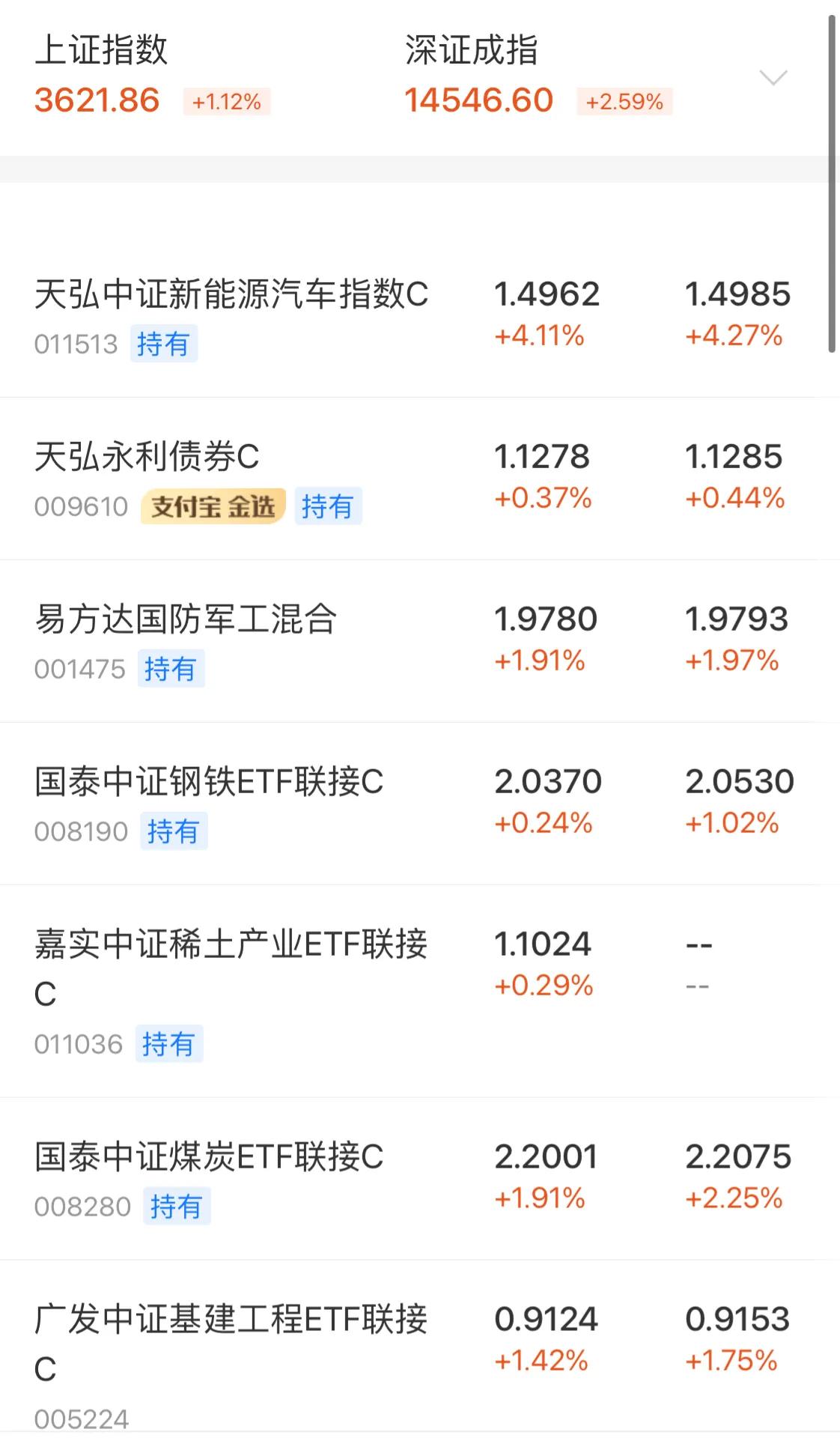This screenshot has width=840, height=1444.
Task: Open 国泰中证钢铁ETF联接C fund
Action: click(209, 782)
